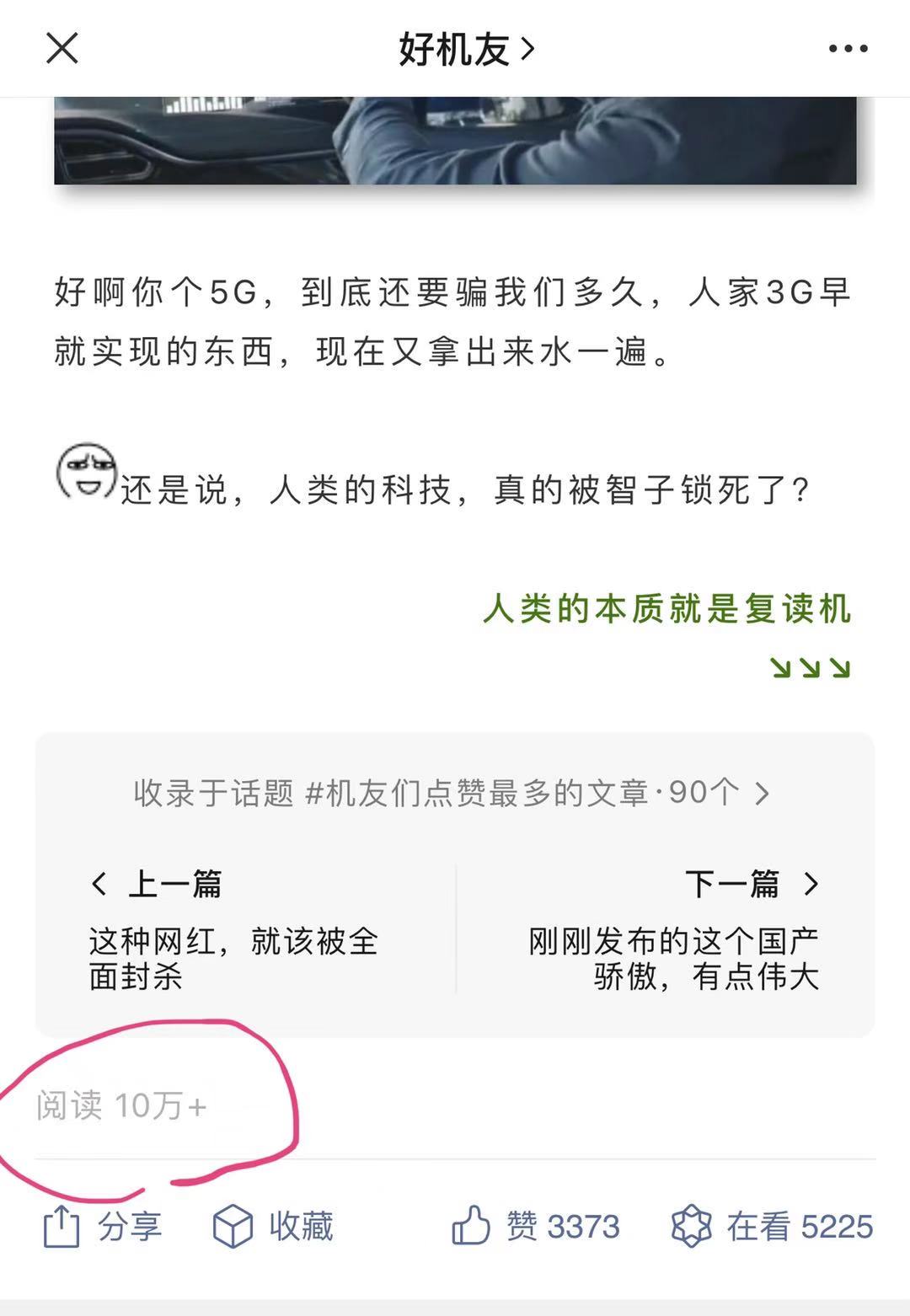
Task: Save the article with 收藏
Action: click(273, 1226)
